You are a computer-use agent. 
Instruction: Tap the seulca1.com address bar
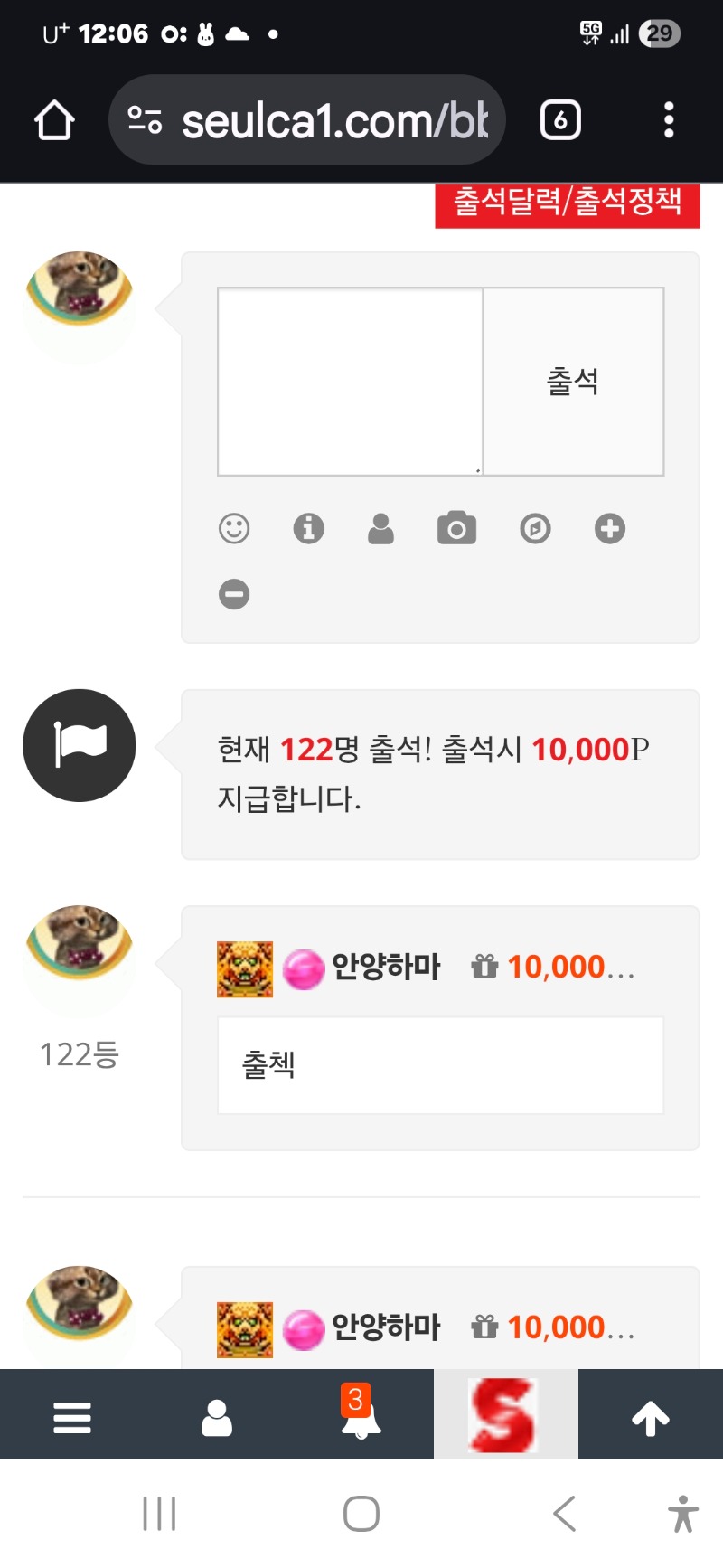[307, 120]
